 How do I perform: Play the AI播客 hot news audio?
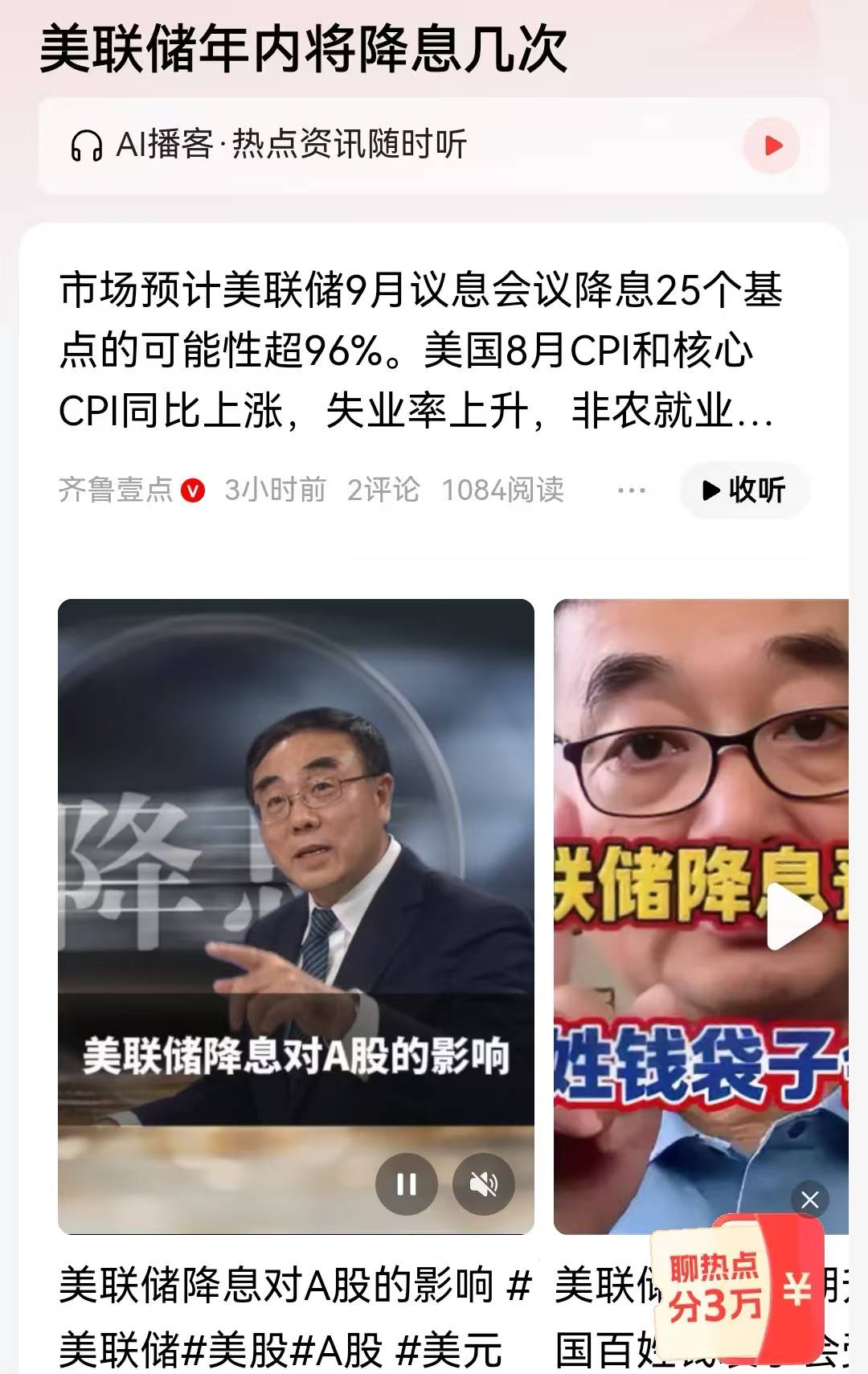coord(772,146)
